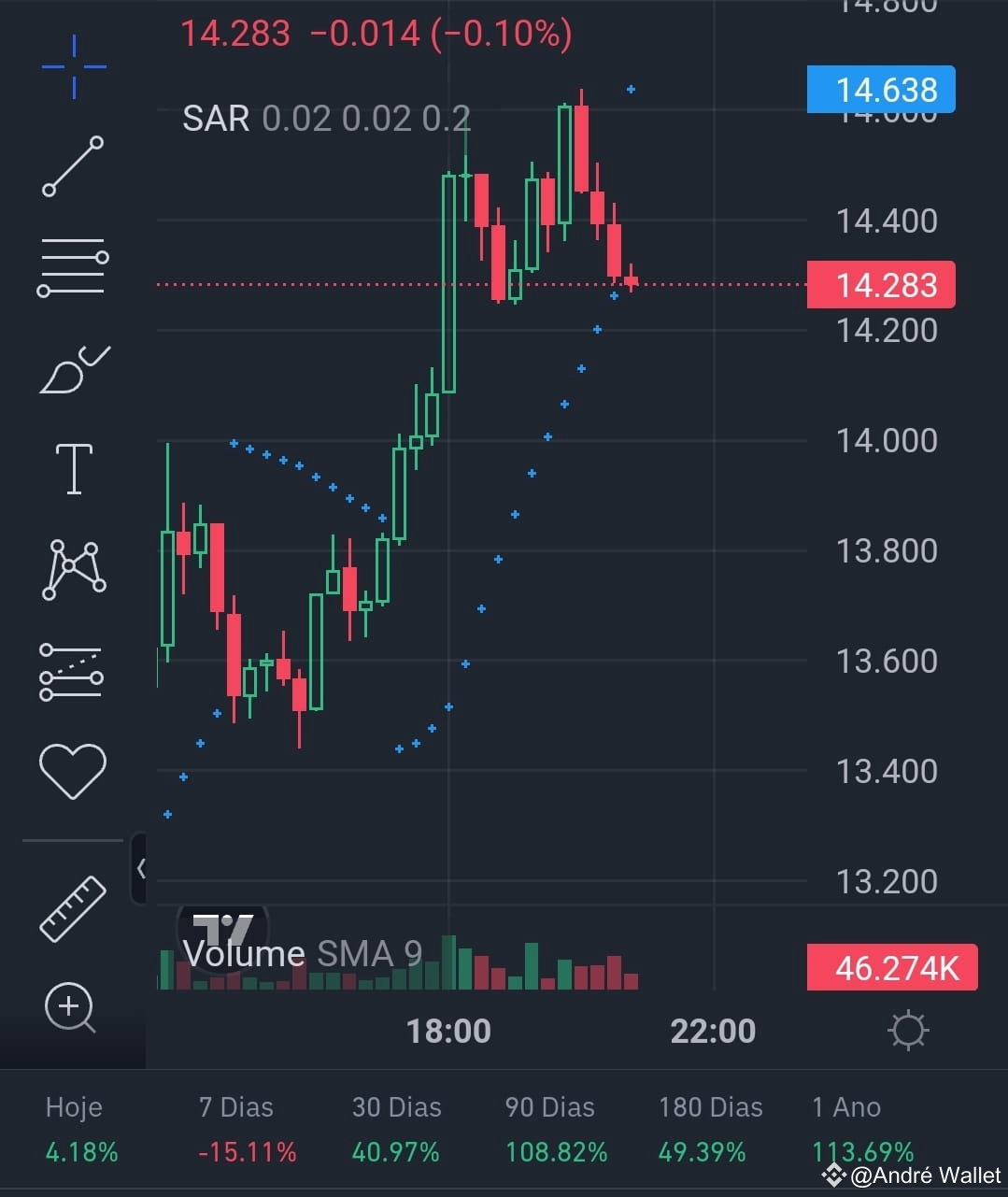Select the prediction and measurement lines tool
Viewport: 1008px width, 1197px height.
[71, 672]
